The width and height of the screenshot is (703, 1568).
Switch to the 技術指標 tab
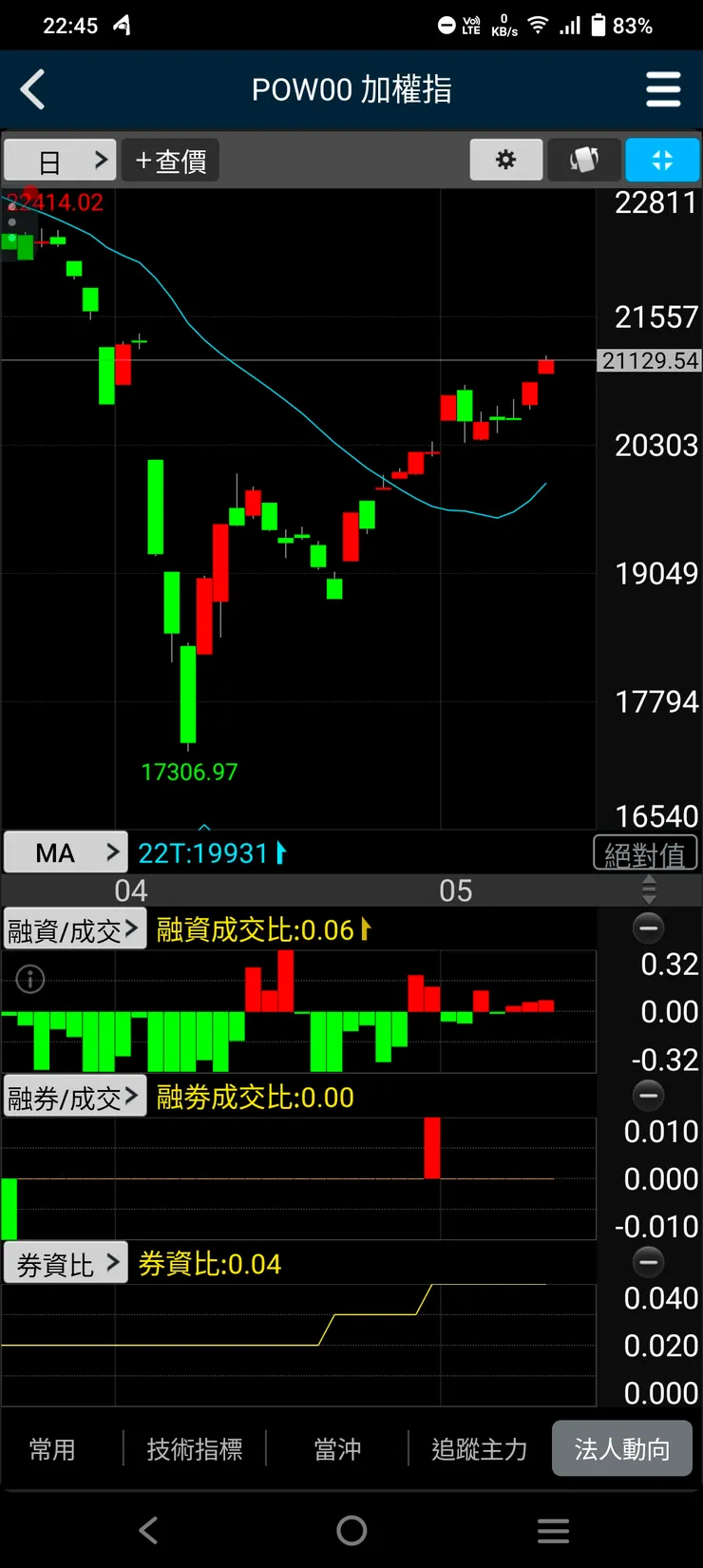(x=195, y=1449)
